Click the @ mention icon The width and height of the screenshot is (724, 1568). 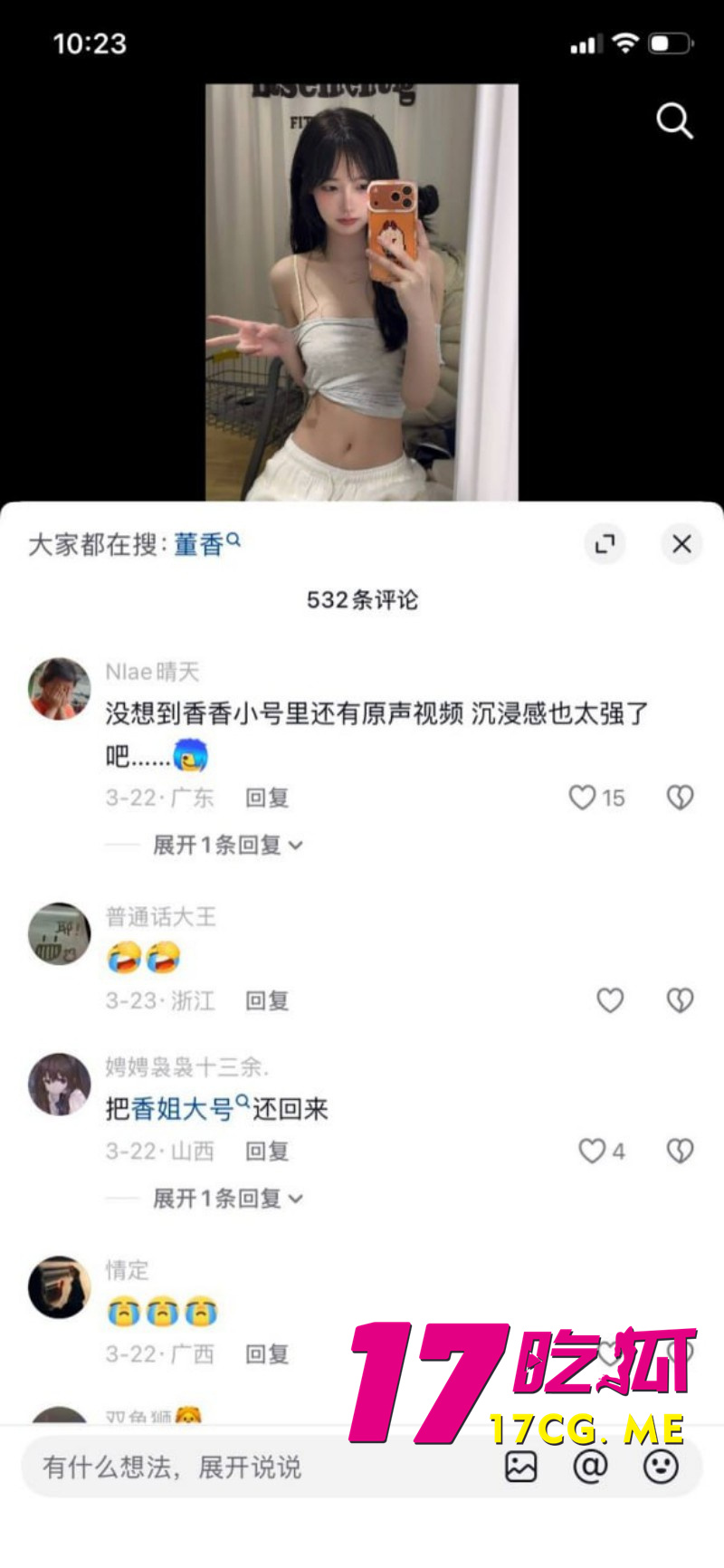tap(592, 1465)
